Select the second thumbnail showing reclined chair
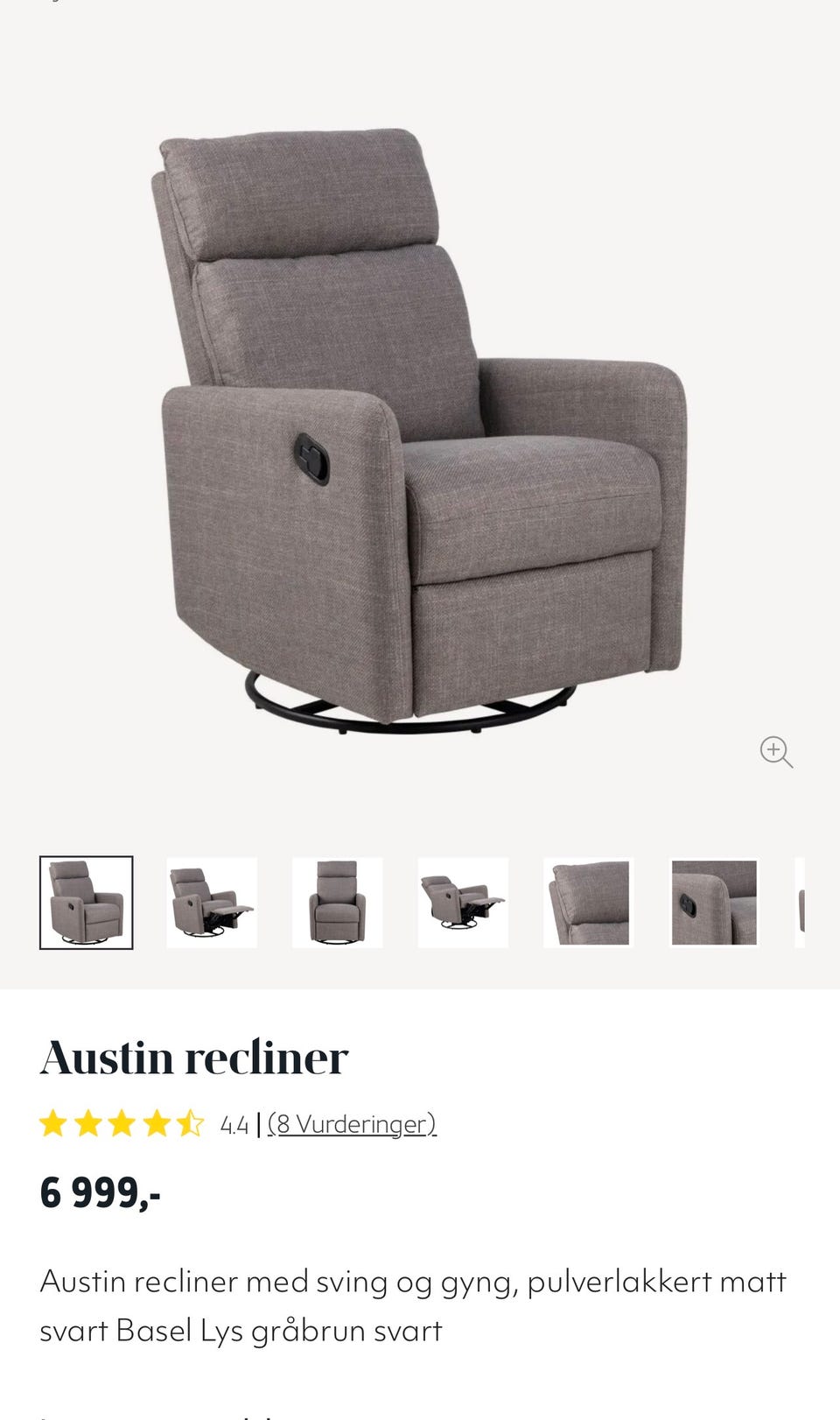Screen dimensions: 840x1420 pos(212,903)
